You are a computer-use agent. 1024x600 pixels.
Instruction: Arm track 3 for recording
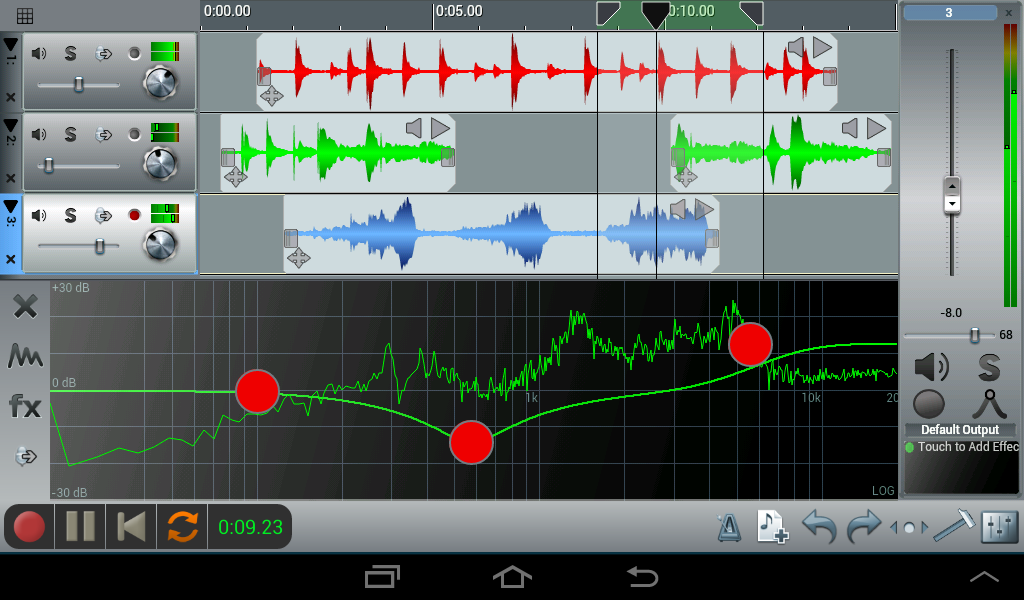(x=134, y=215)
